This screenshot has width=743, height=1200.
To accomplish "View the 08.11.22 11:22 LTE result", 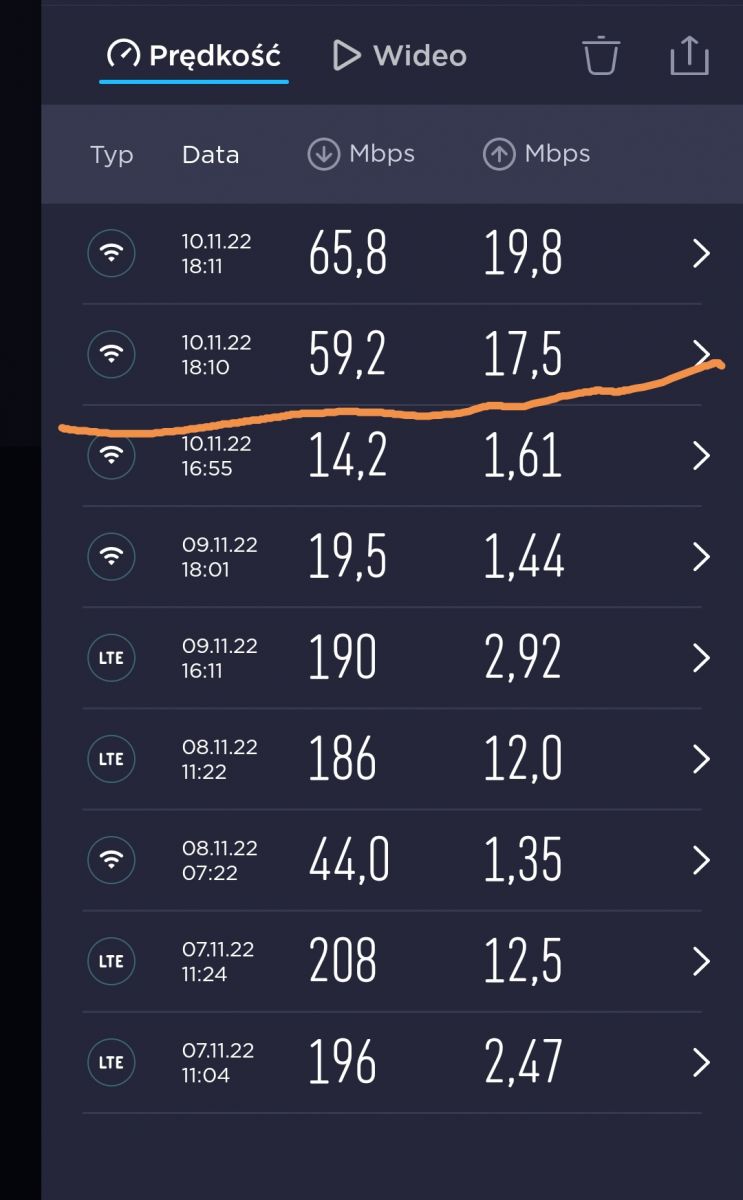I will tap(392, 759).
